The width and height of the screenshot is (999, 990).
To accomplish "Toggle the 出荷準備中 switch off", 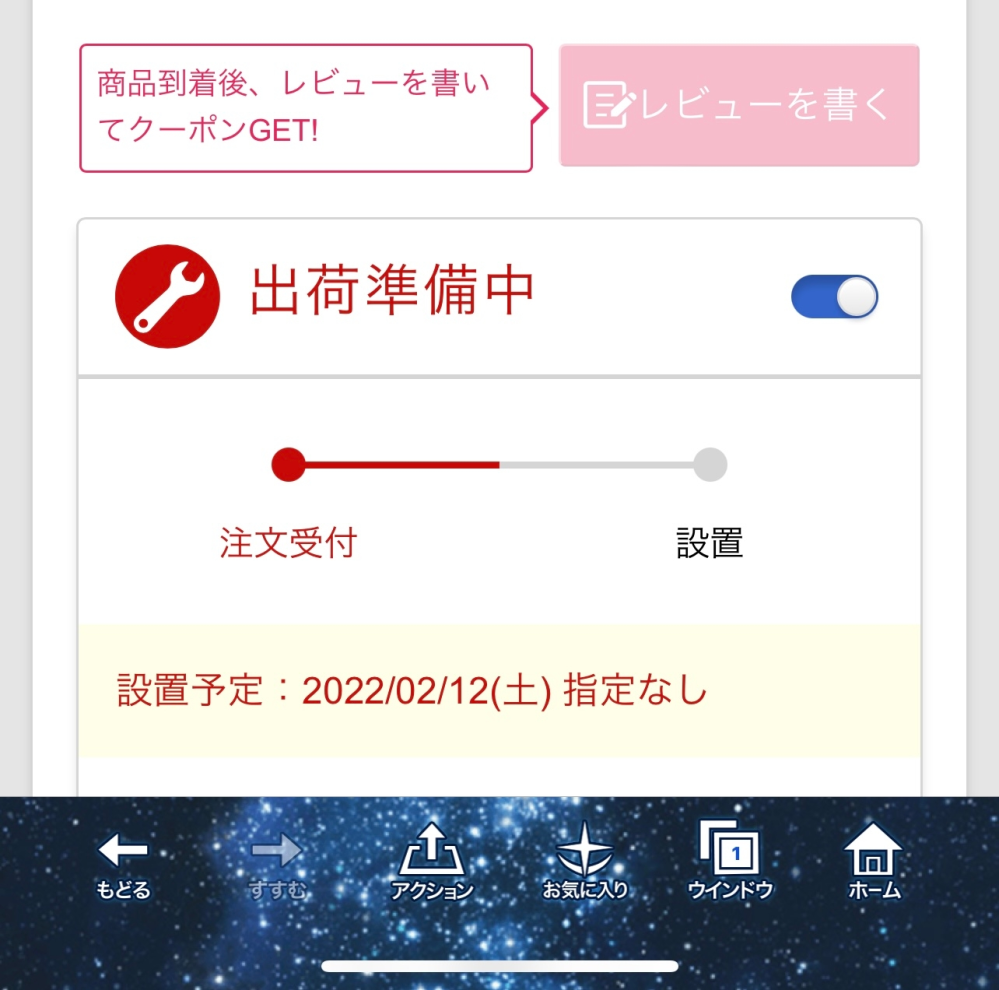I will [834, 297].
